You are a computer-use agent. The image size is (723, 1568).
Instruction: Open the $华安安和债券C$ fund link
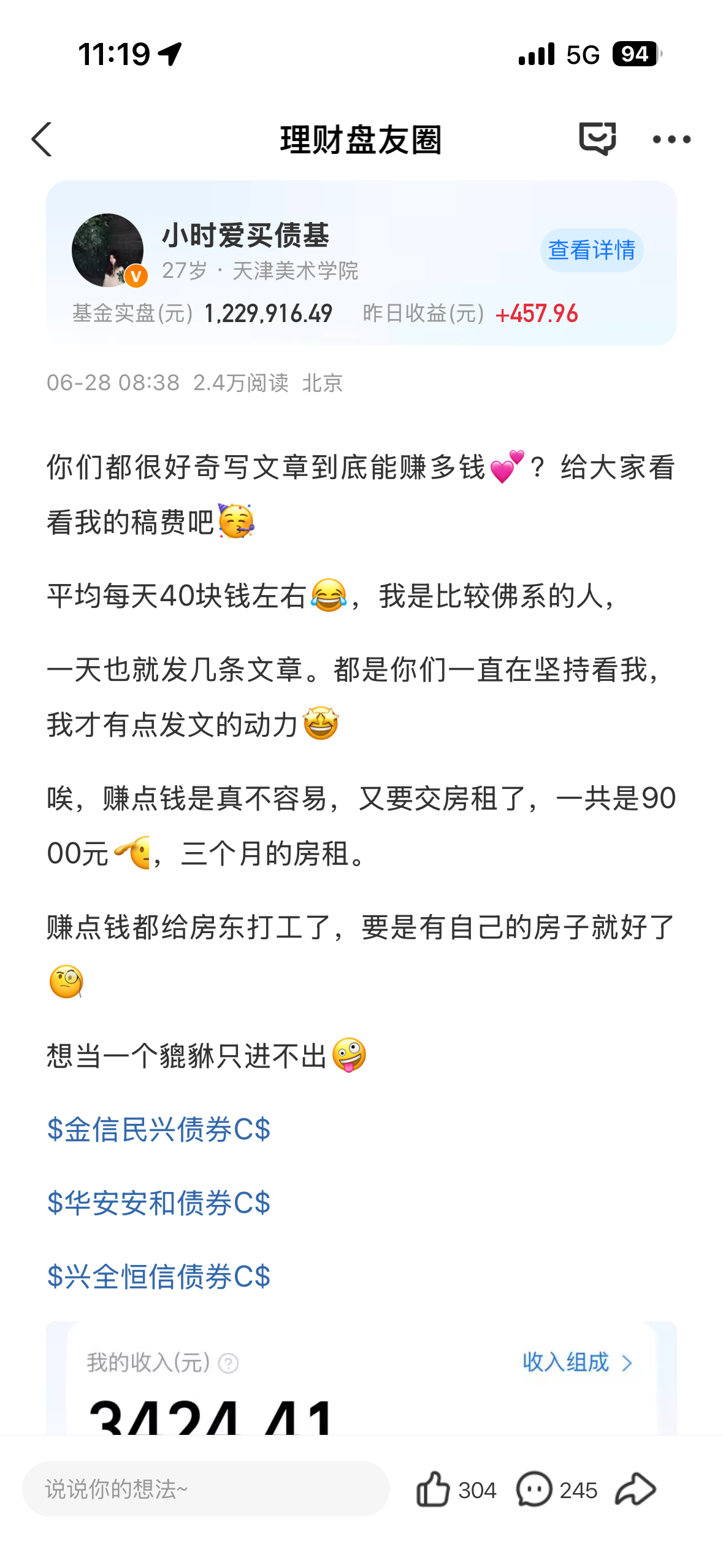(159, 1203)
